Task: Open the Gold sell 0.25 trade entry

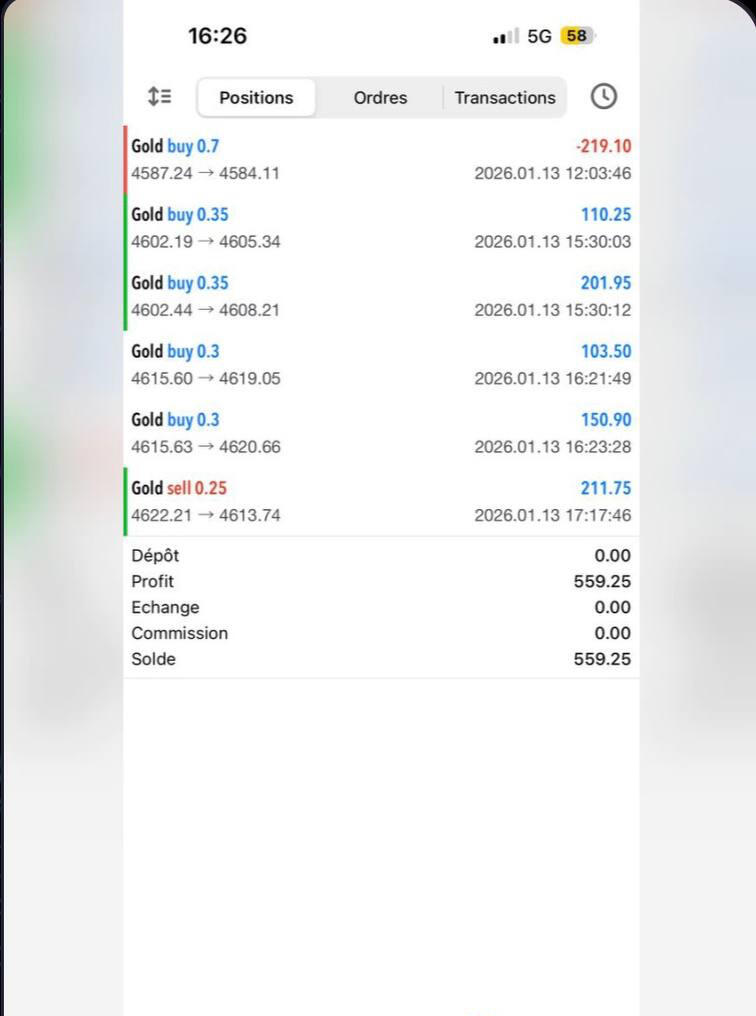Action: (380, 500)
